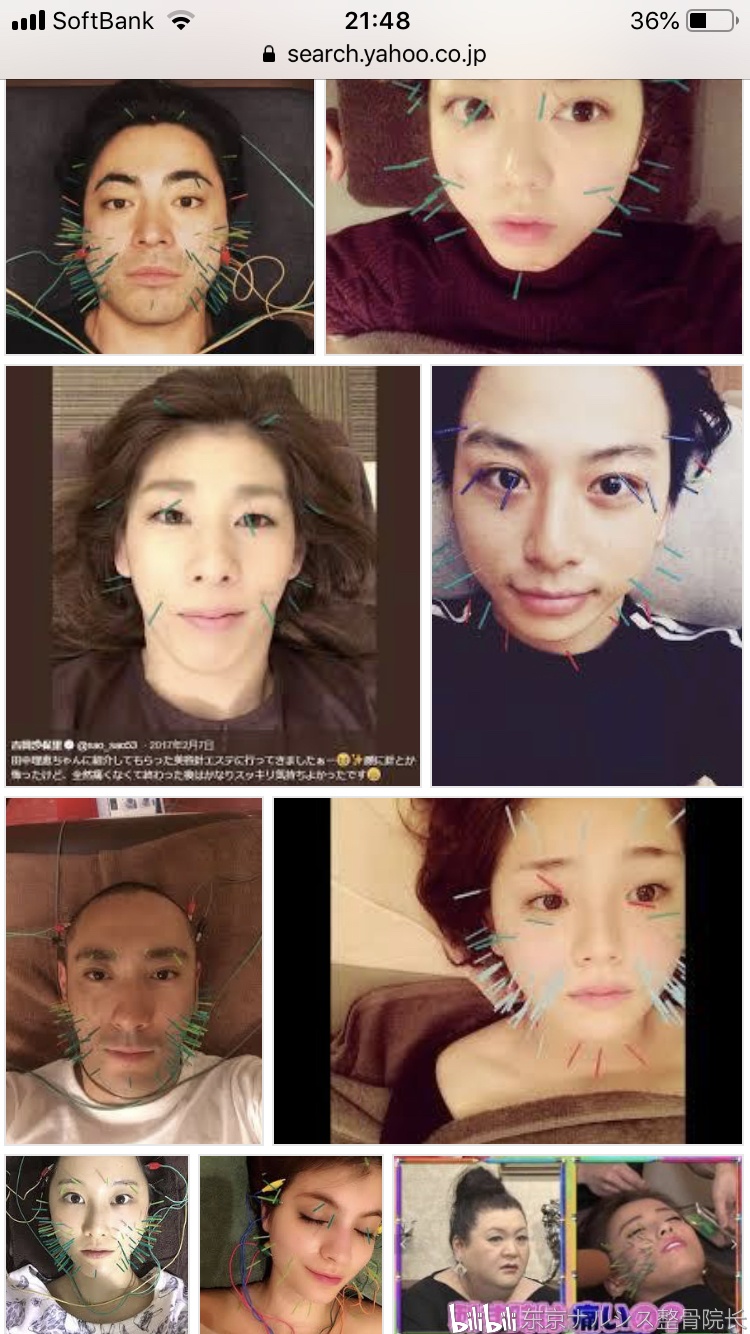
Task: Open the image with the 2017 tweet caption
Action: 213,575
